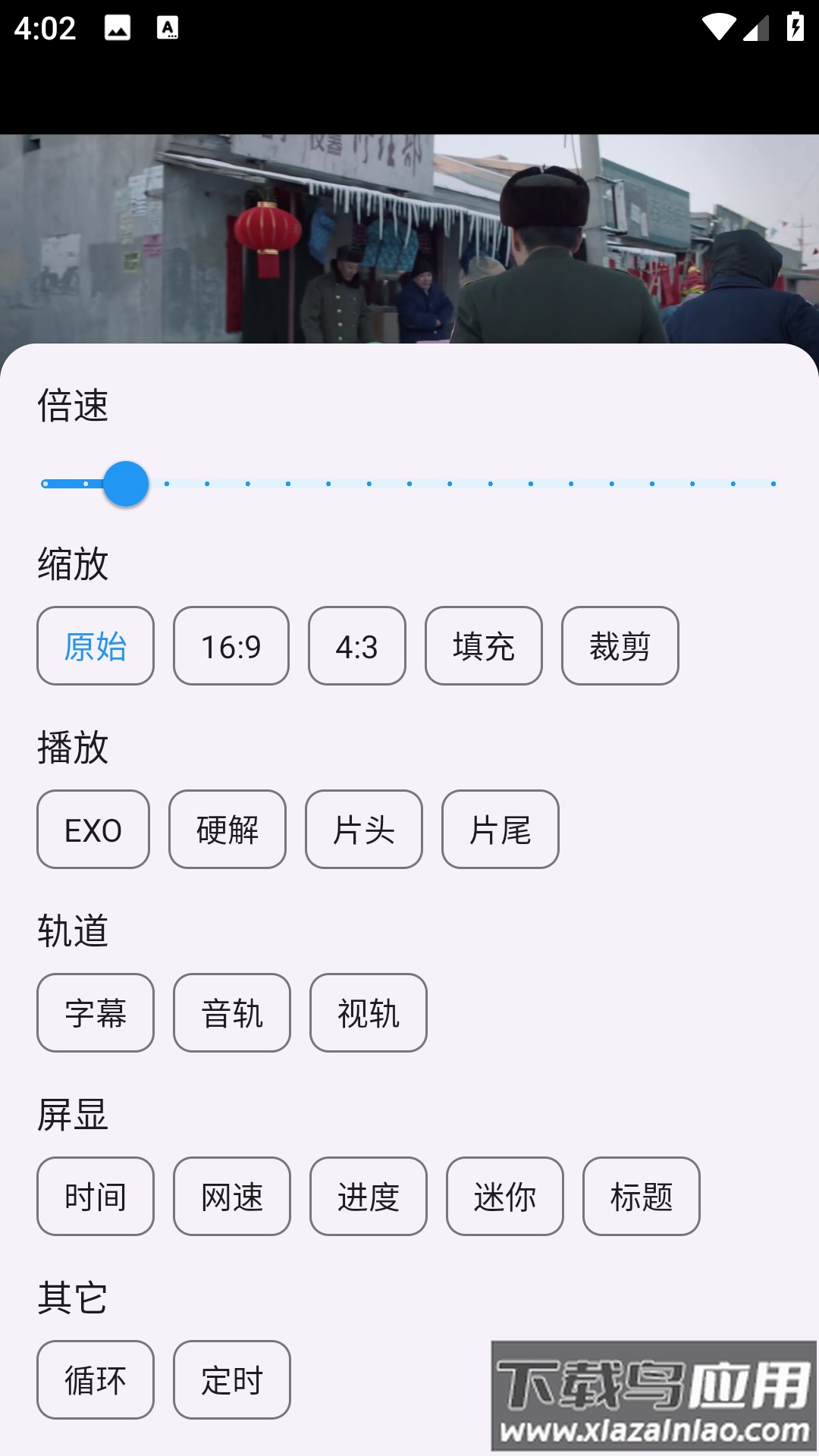This screenshot has height=1456, width=819.
Task: Open 音轨 audio track options
Action: 232,1013
